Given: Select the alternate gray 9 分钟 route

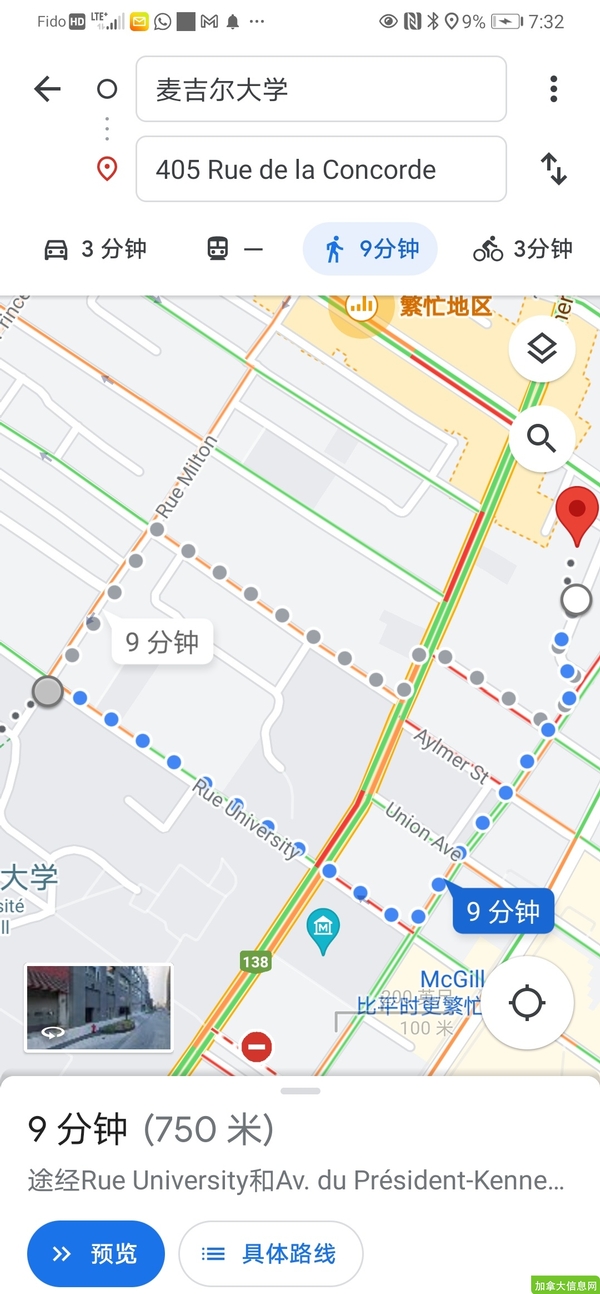Looking at the screenshot, I should (x=162, y=641).
